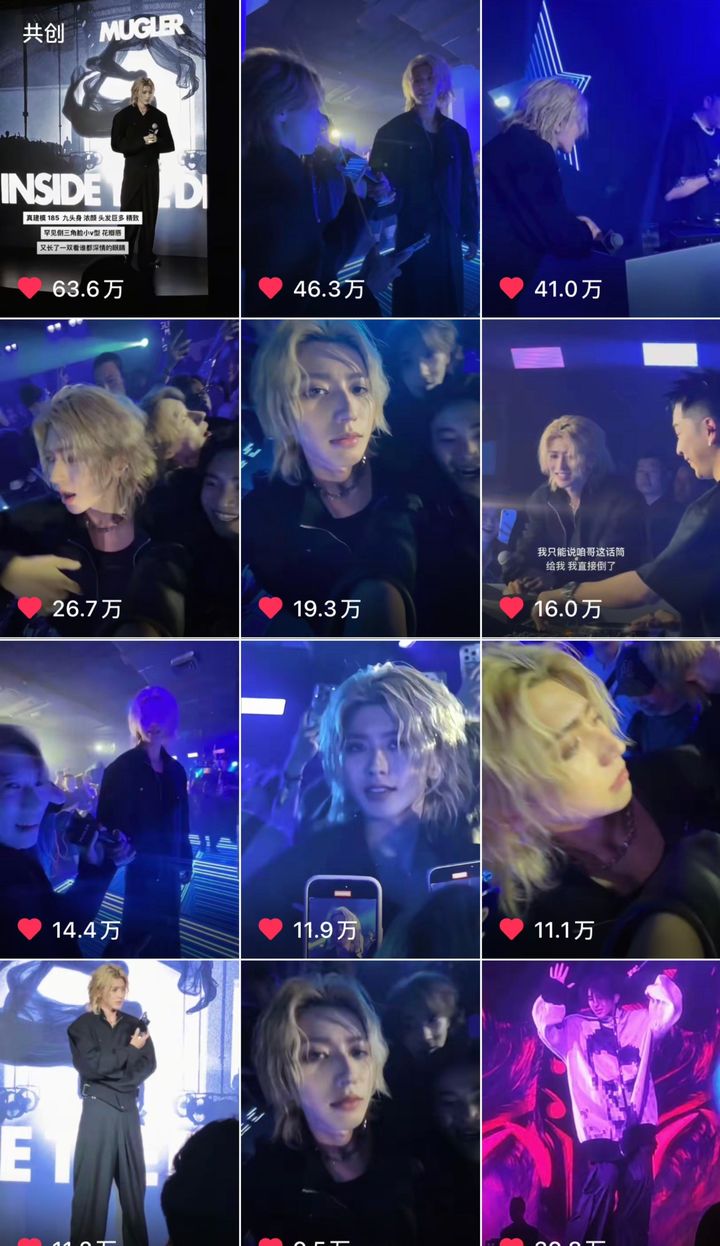Open the video with 16.0万 likes
Screen dimensions: 720x1246
(x=601, y=478)
